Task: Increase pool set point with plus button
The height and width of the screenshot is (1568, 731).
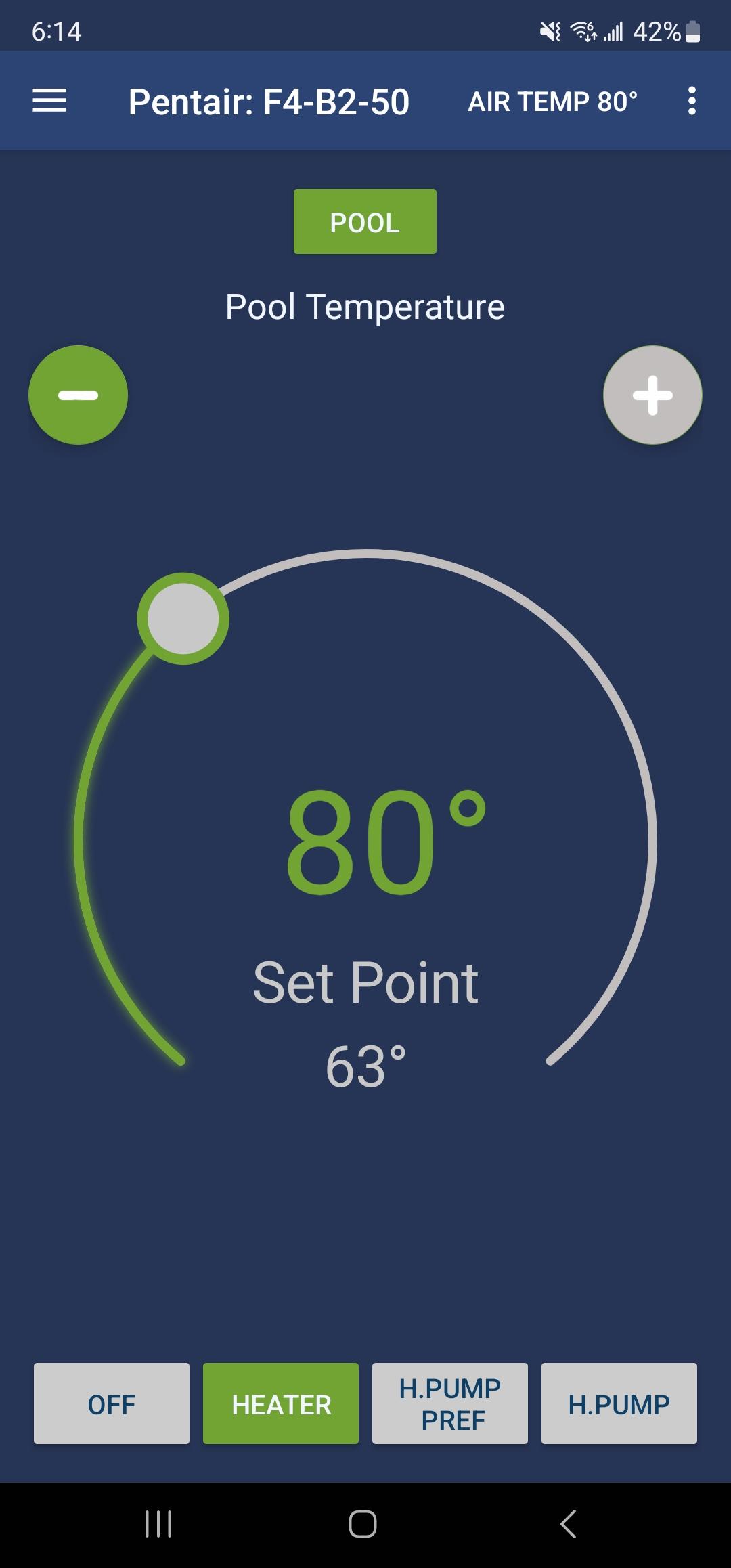Action: click(652, 395)
